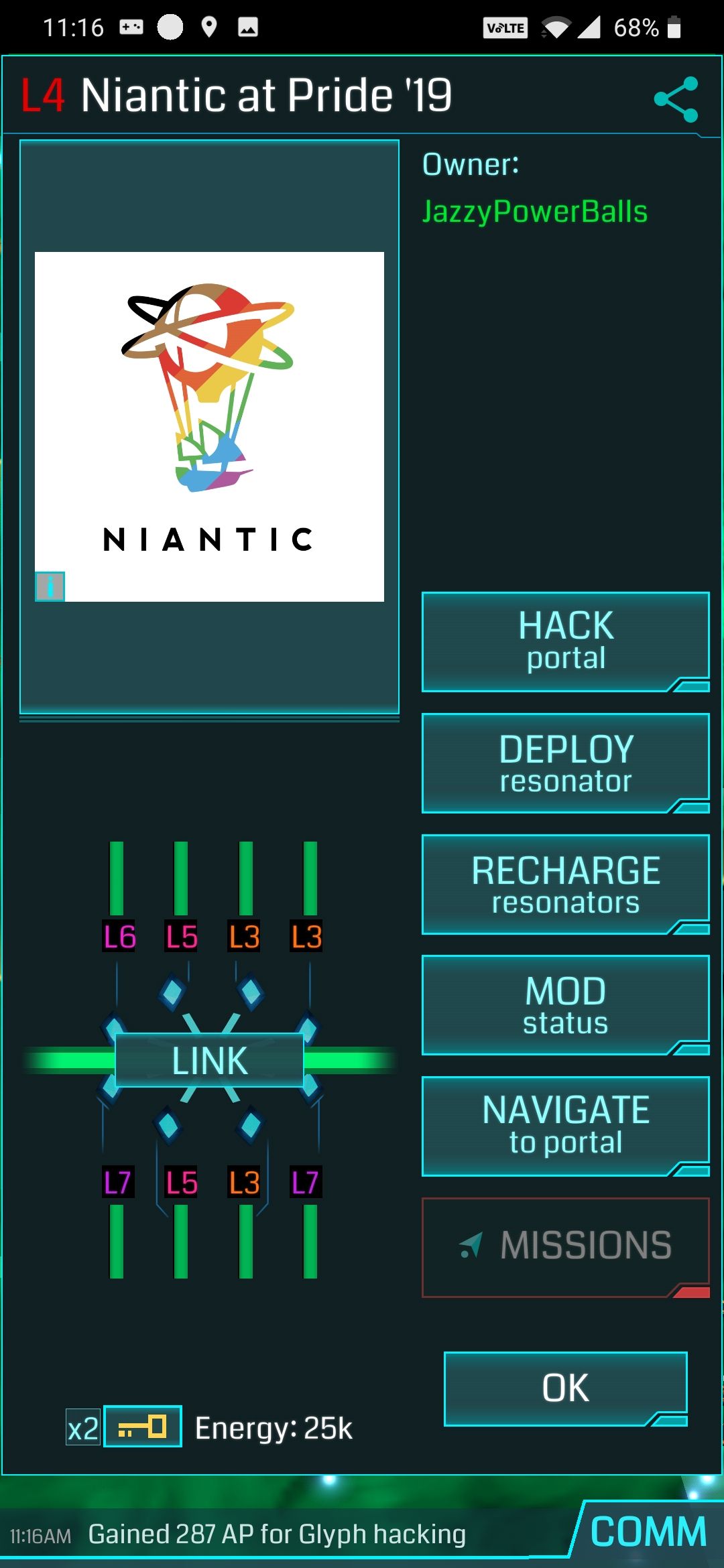The width and height of the screenshot is (724, 1568).
Task: Open the MISSIONS button
Action: pos(565,1246)
